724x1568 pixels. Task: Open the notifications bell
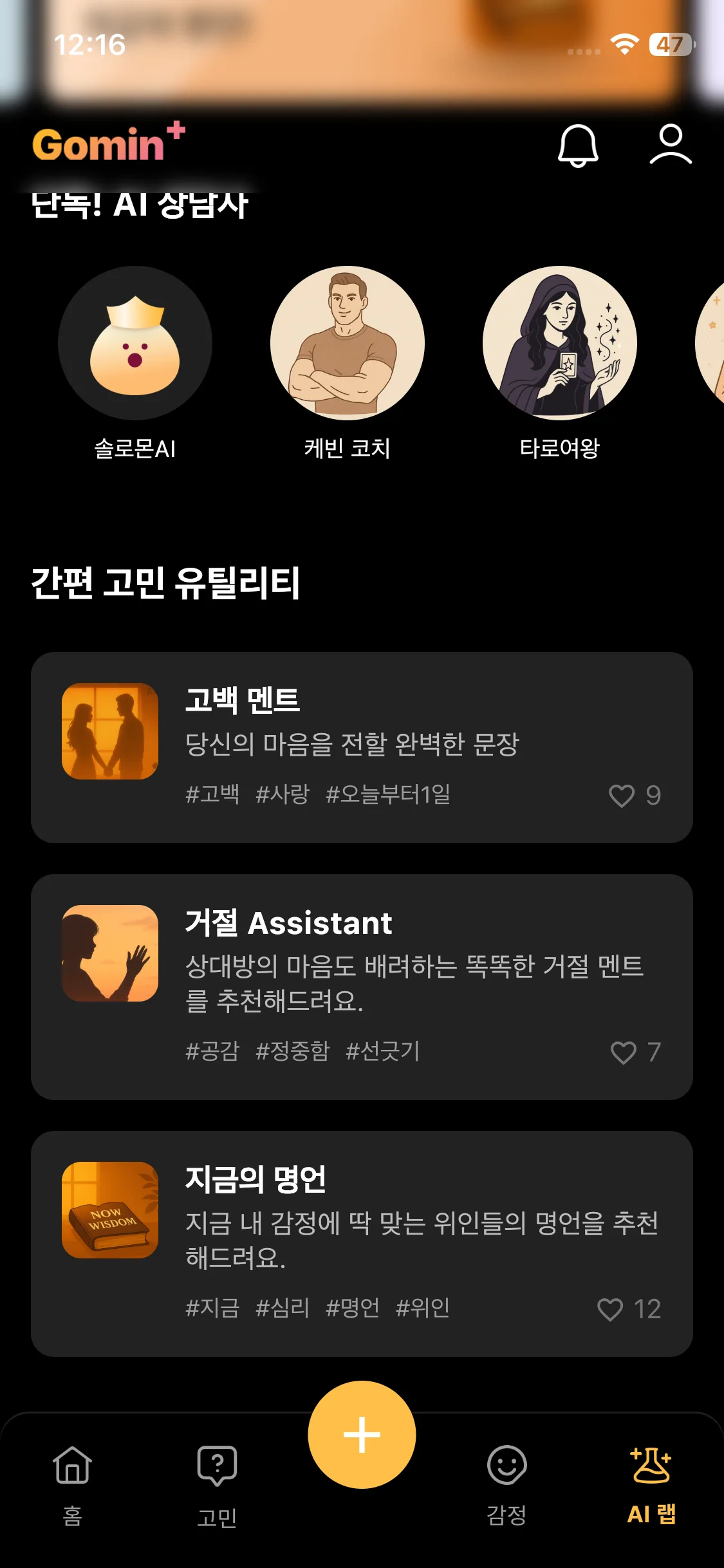pyautogui.click(x=577, y=145)
